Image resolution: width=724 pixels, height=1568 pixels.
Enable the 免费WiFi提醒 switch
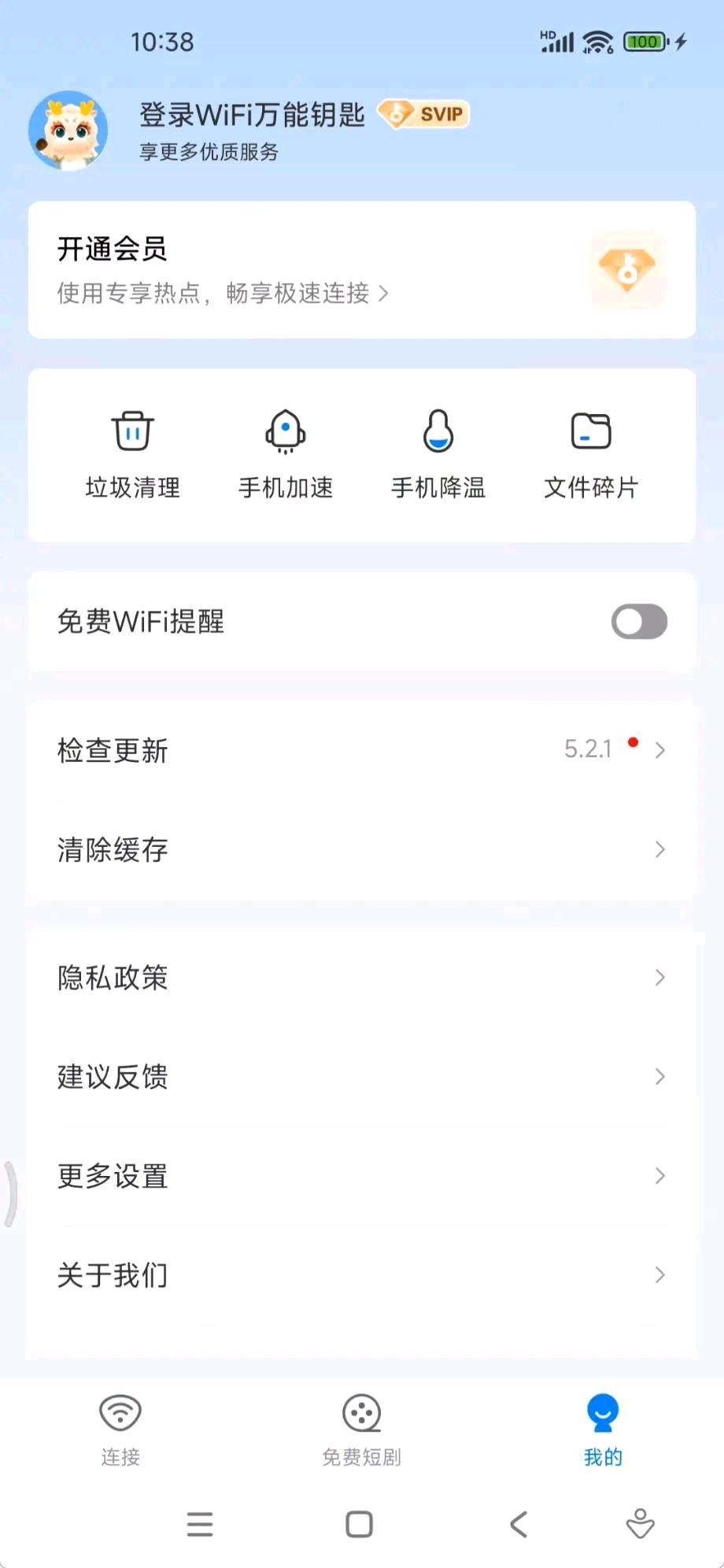(638, 622)
